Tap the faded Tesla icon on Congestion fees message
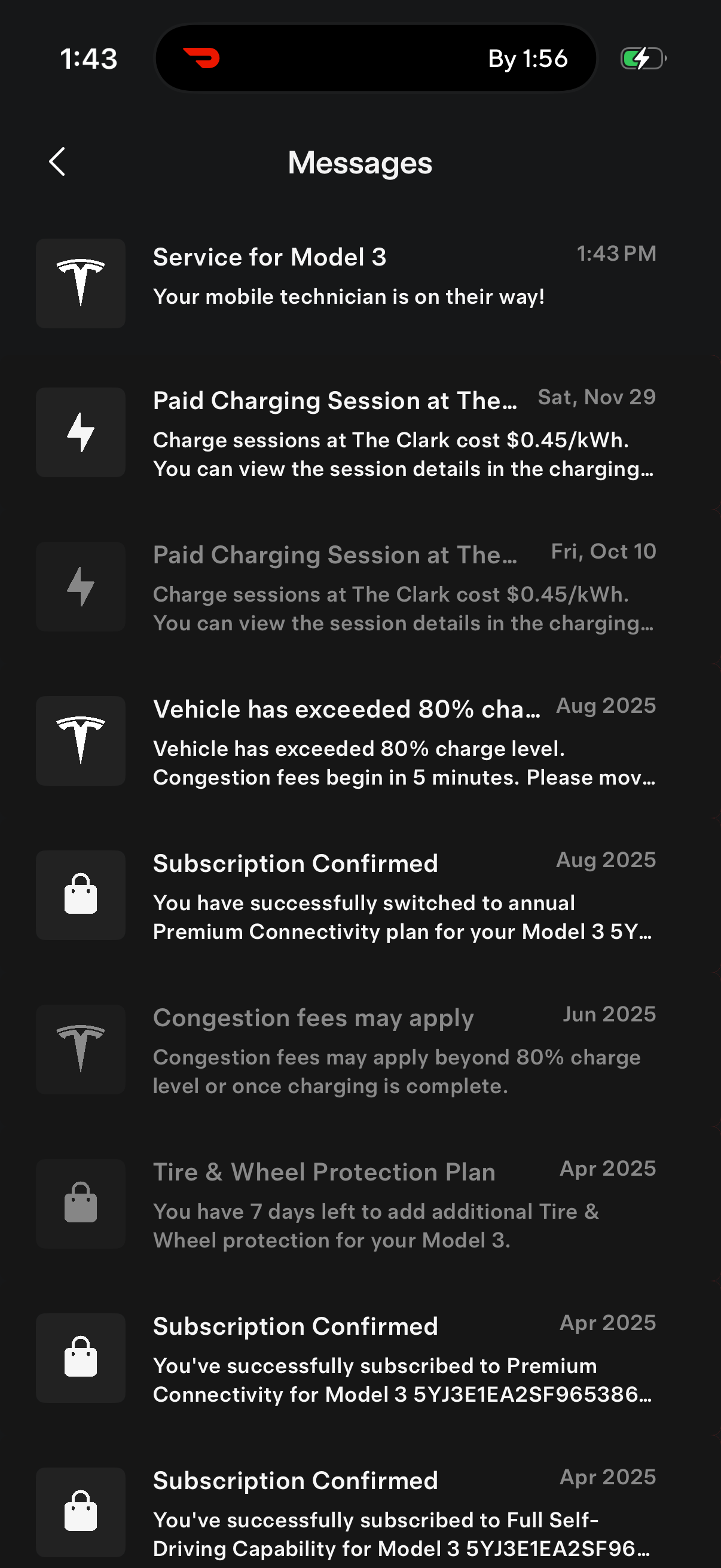This screenshot has width=721, height=1568. coord(80,1049)
